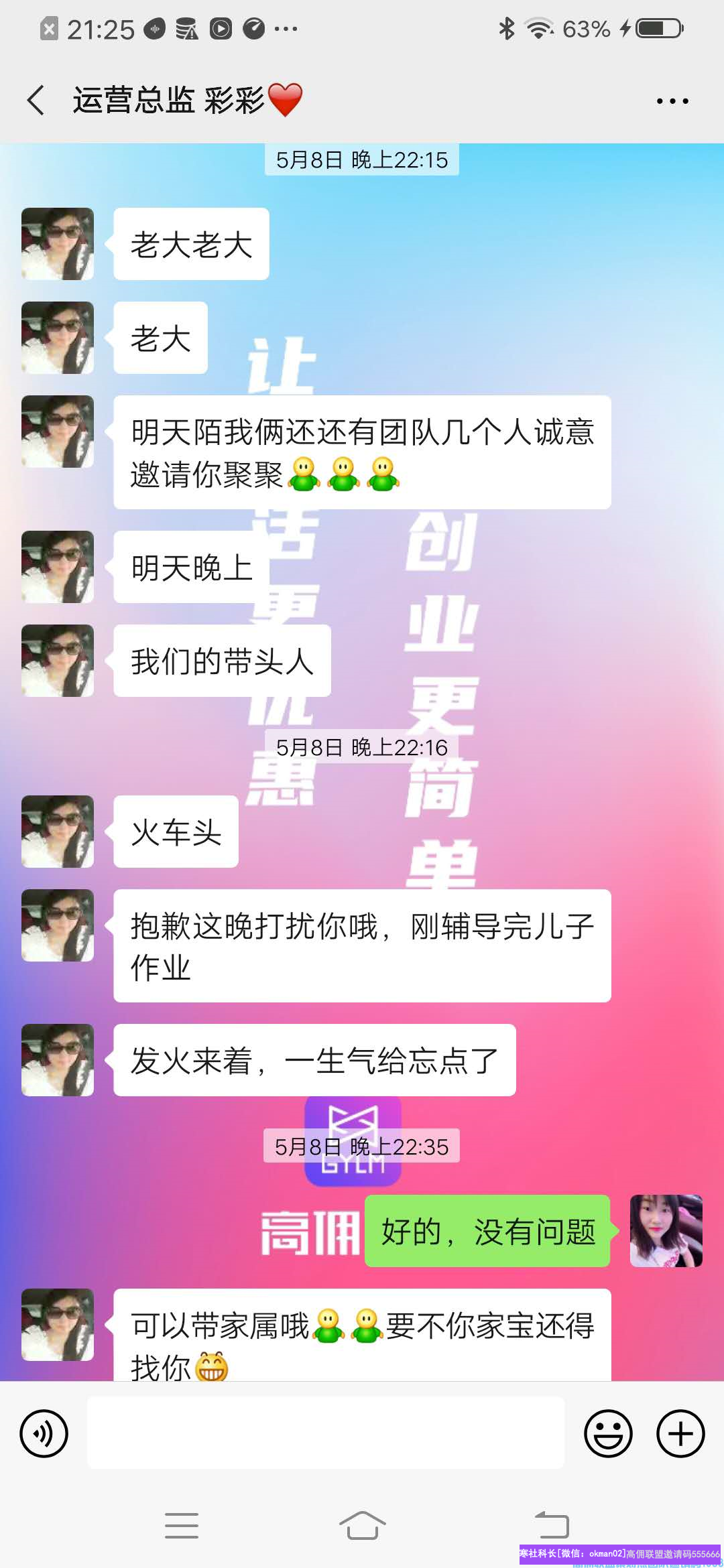Switch to voice message input
724x1568 pixels.
coord(44,1433)
